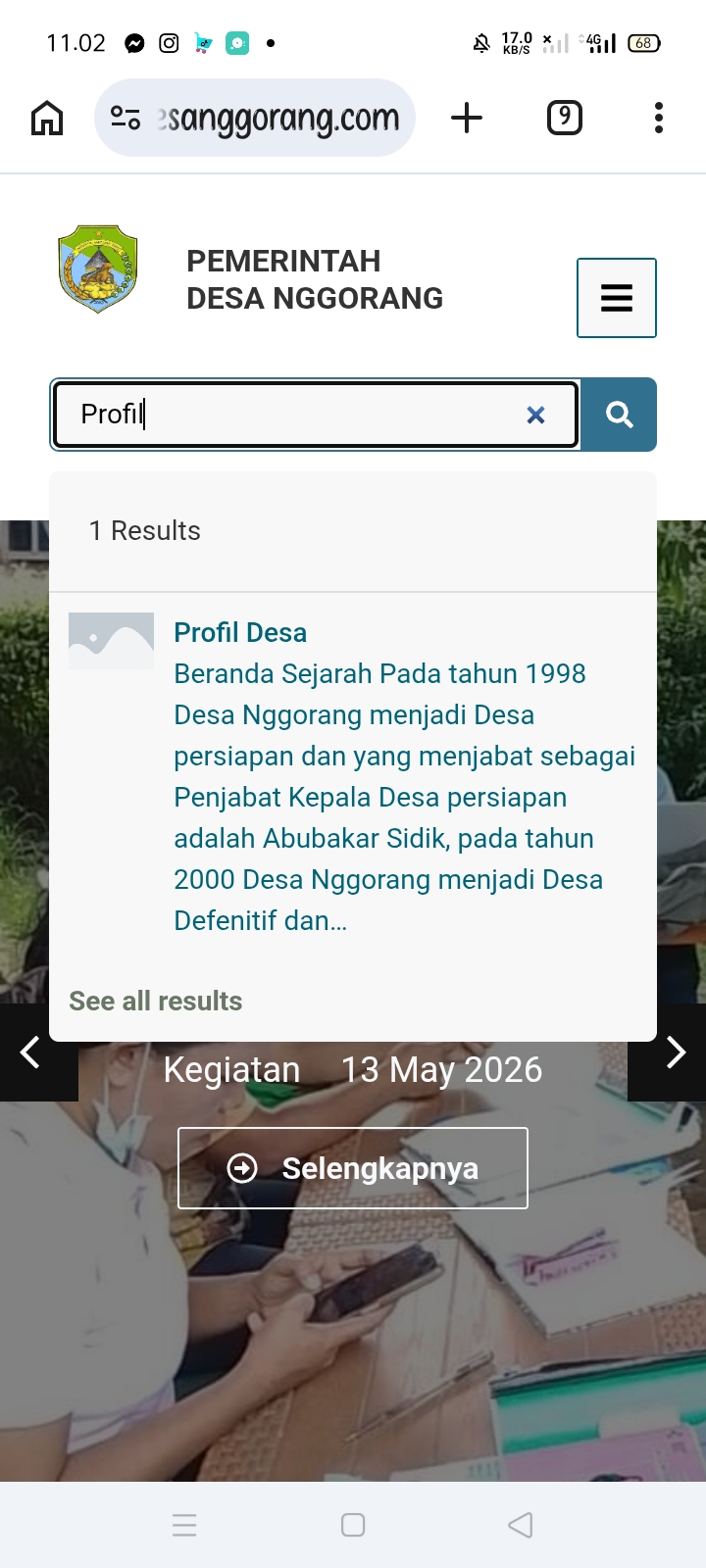Clear the search text with the X

(535, 415)
